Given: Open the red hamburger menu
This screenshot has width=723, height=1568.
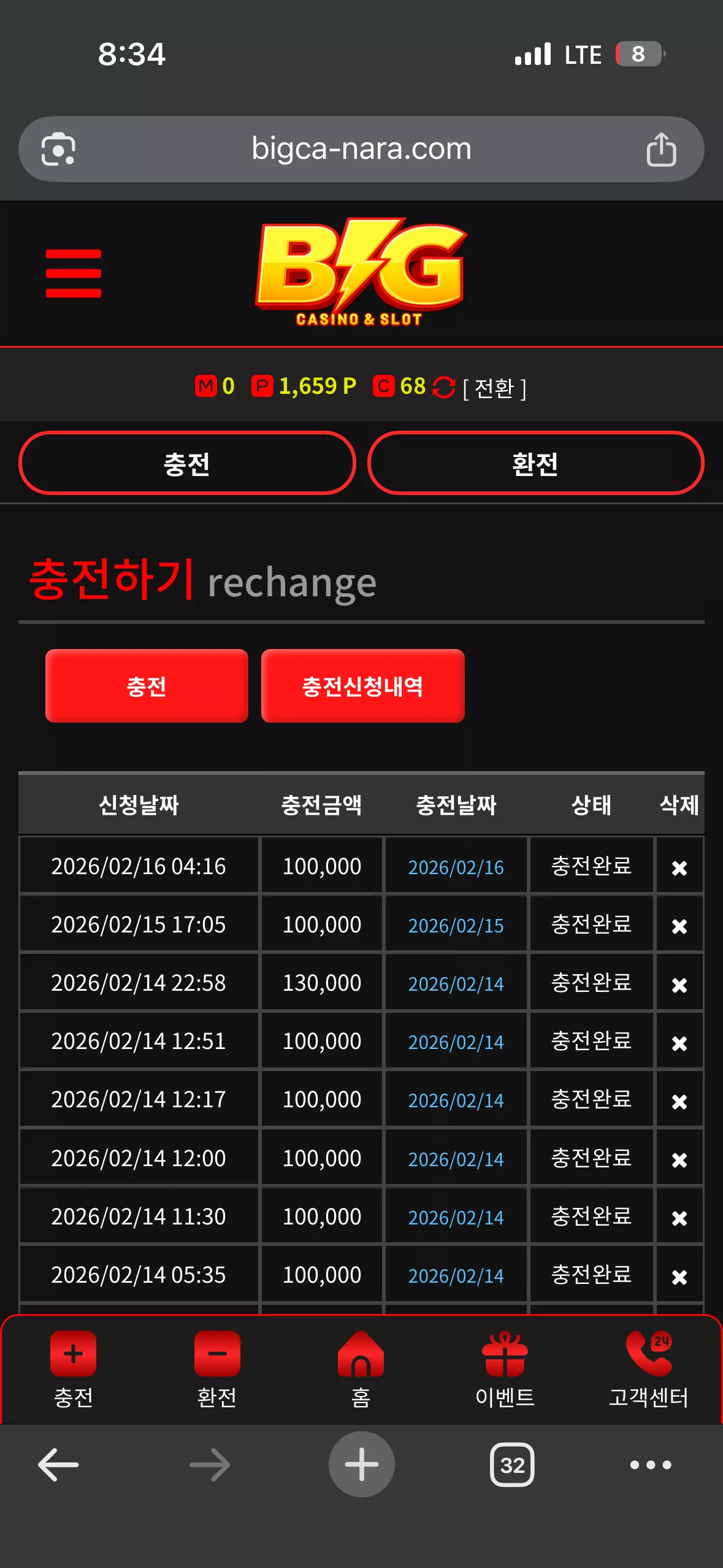Looking at the screenshot, I should (73, 273).
